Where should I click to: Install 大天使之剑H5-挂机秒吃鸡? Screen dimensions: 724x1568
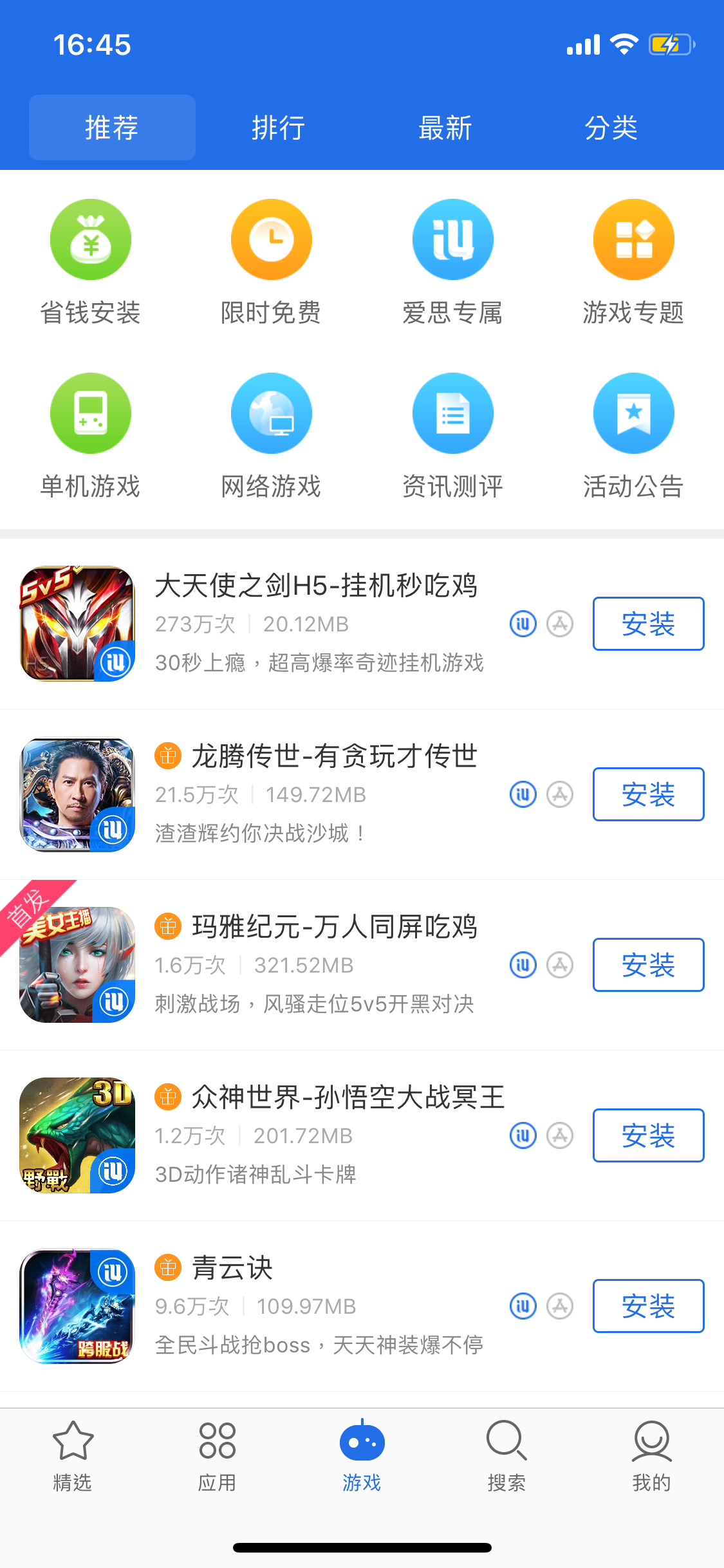coord(648,624)
